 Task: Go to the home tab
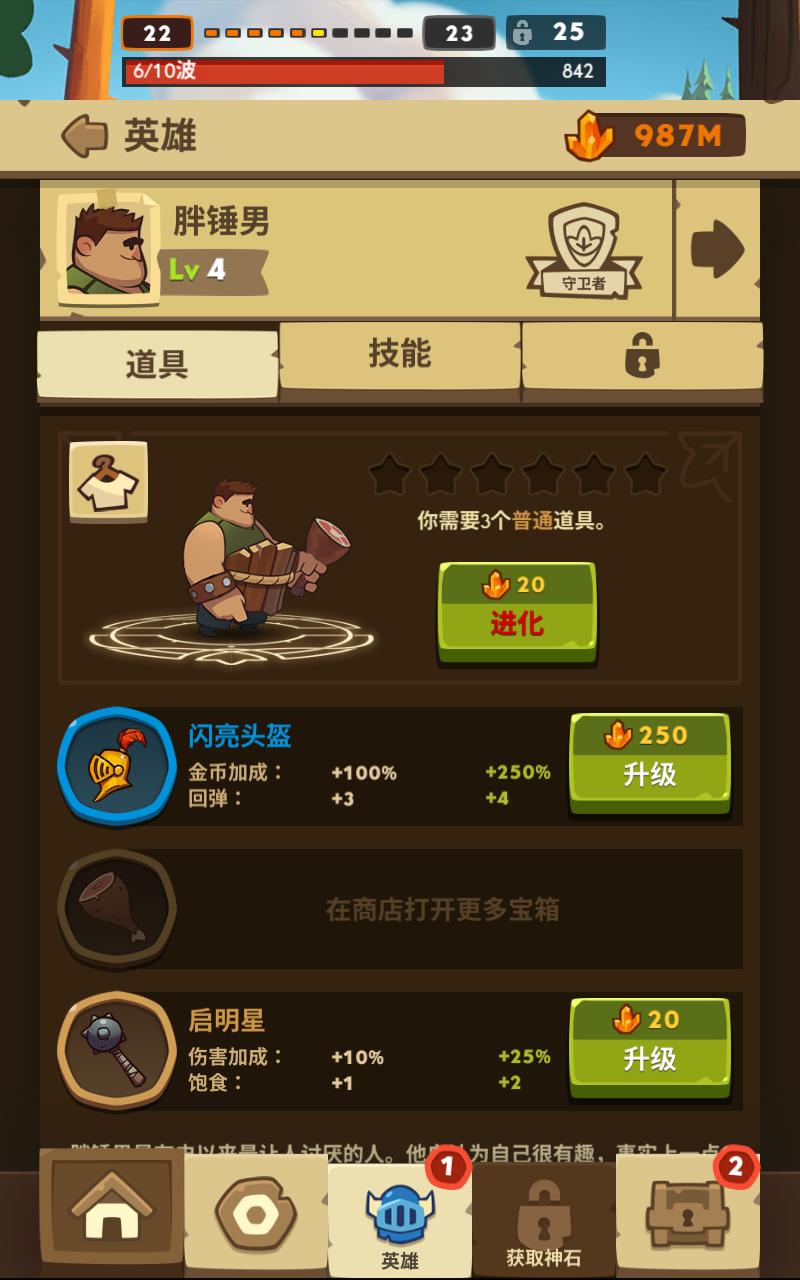111,1212
